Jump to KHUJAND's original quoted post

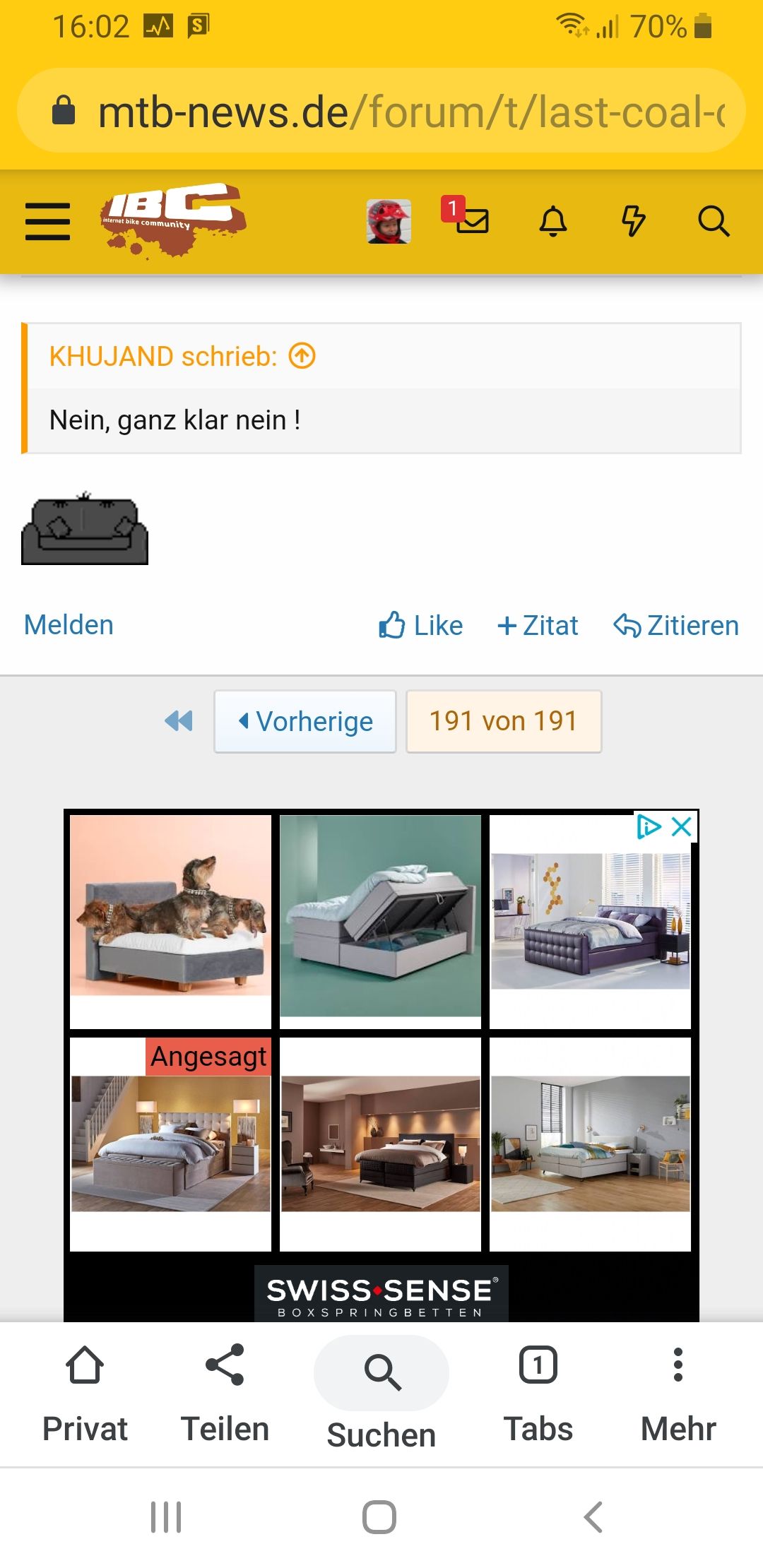click(x=302, y=356)
